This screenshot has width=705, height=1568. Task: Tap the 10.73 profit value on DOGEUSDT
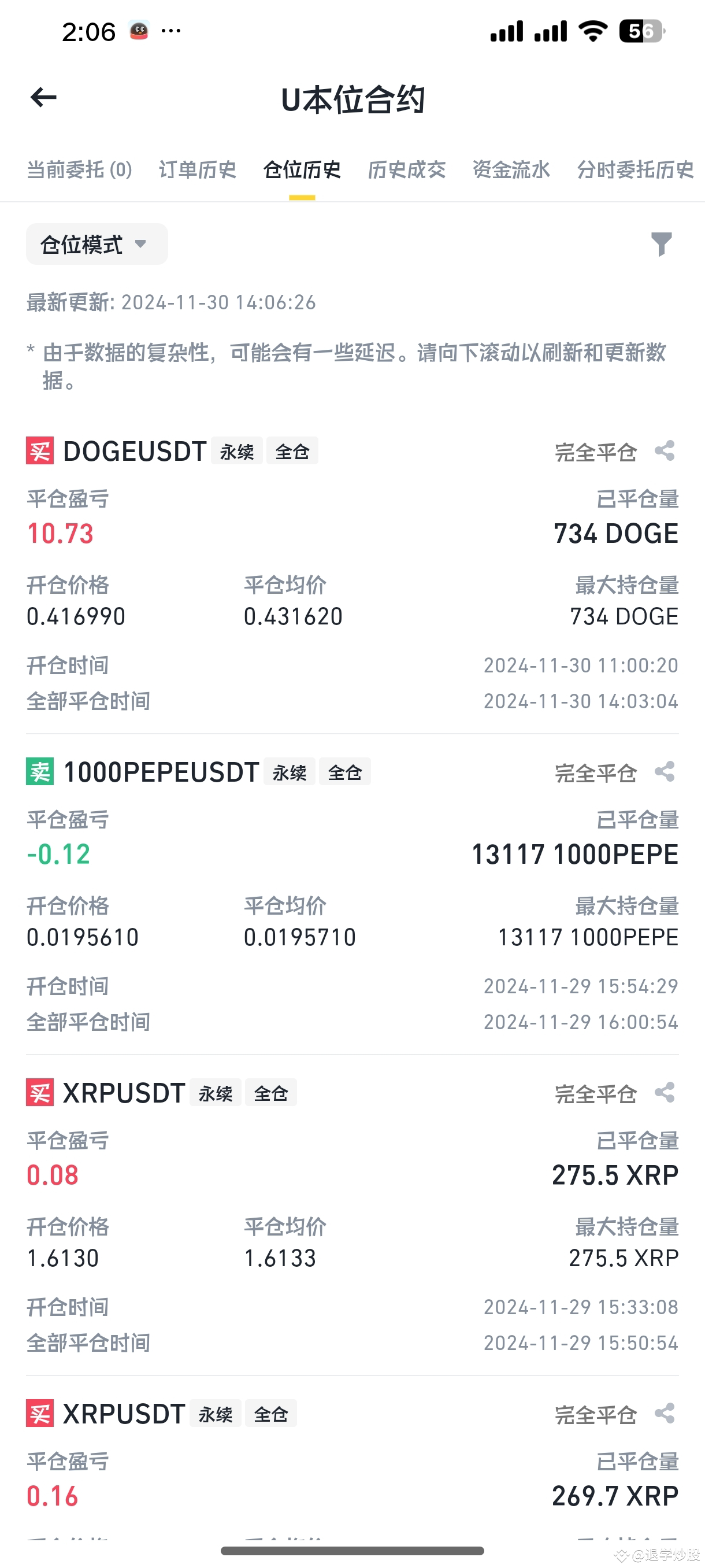[x=60, y=533]
